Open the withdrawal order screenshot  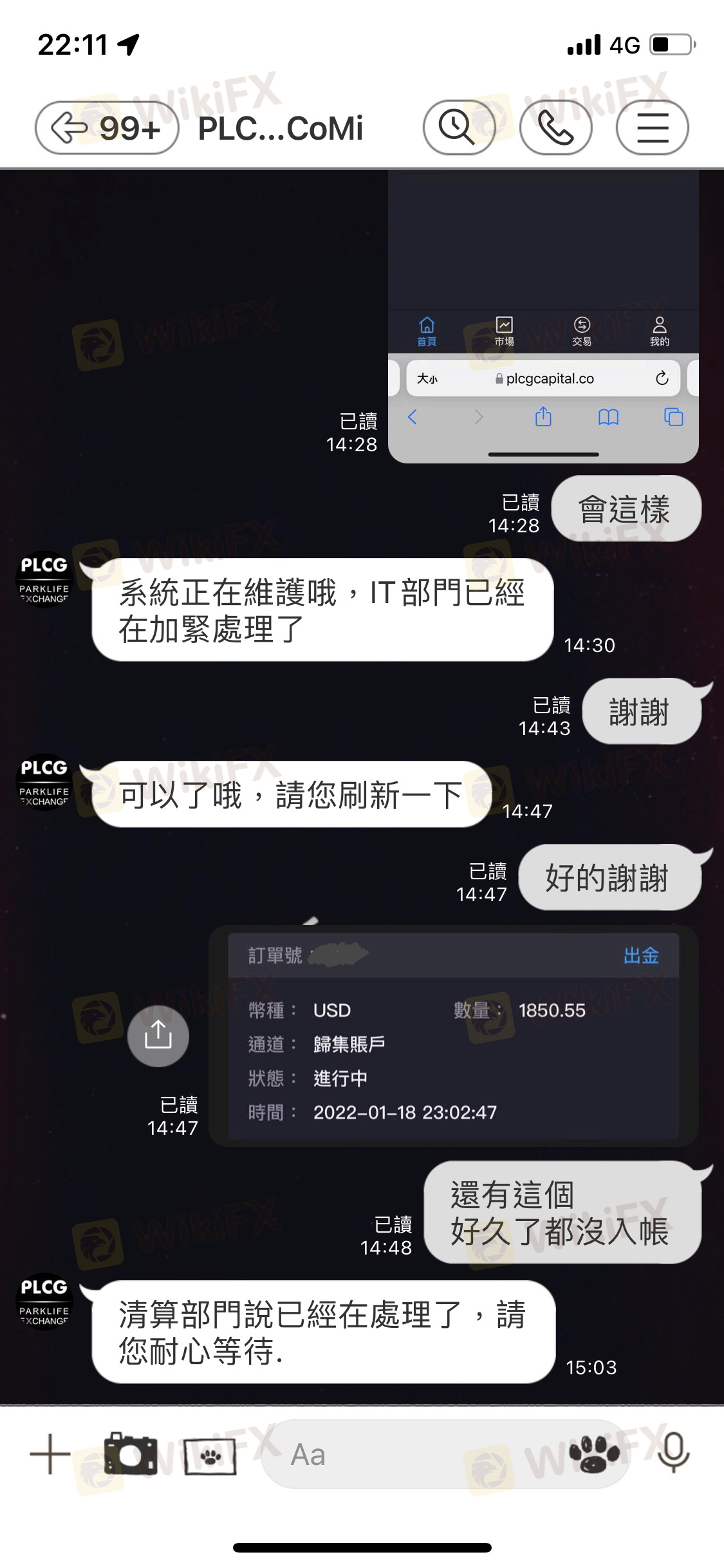(453, 1036)
